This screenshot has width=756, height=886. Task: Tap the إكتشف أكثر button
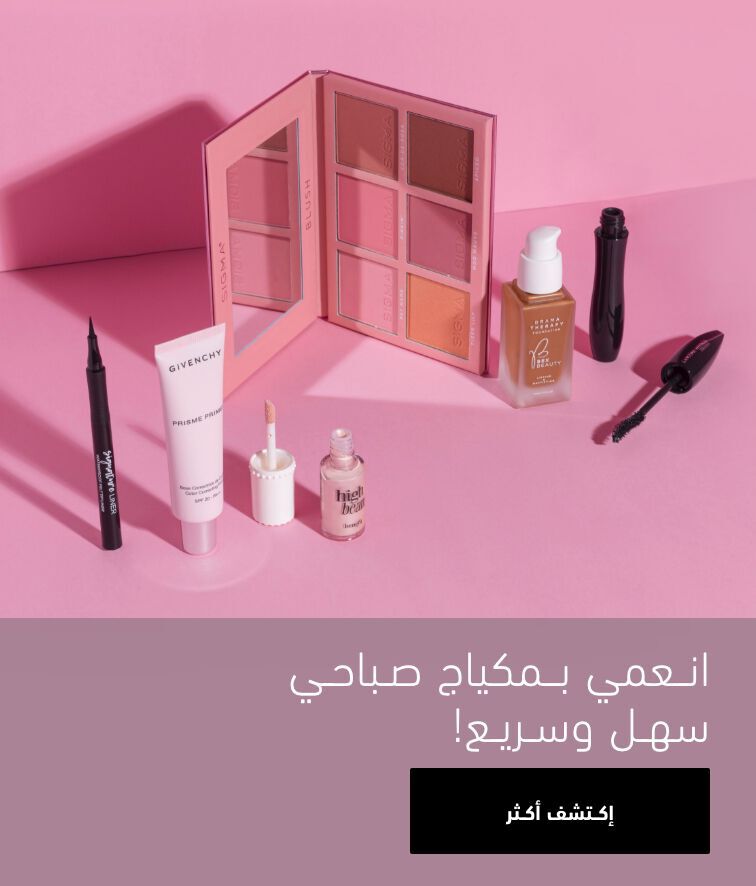click(559, 811)
